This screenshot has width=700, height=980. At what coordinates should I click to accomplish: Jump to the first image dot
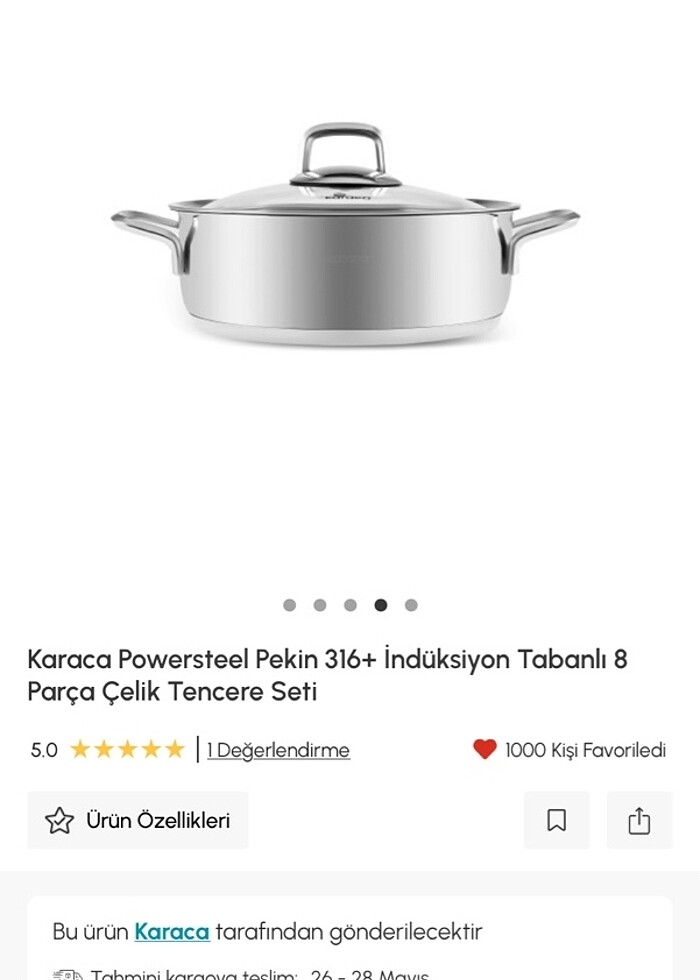[290, 605]
